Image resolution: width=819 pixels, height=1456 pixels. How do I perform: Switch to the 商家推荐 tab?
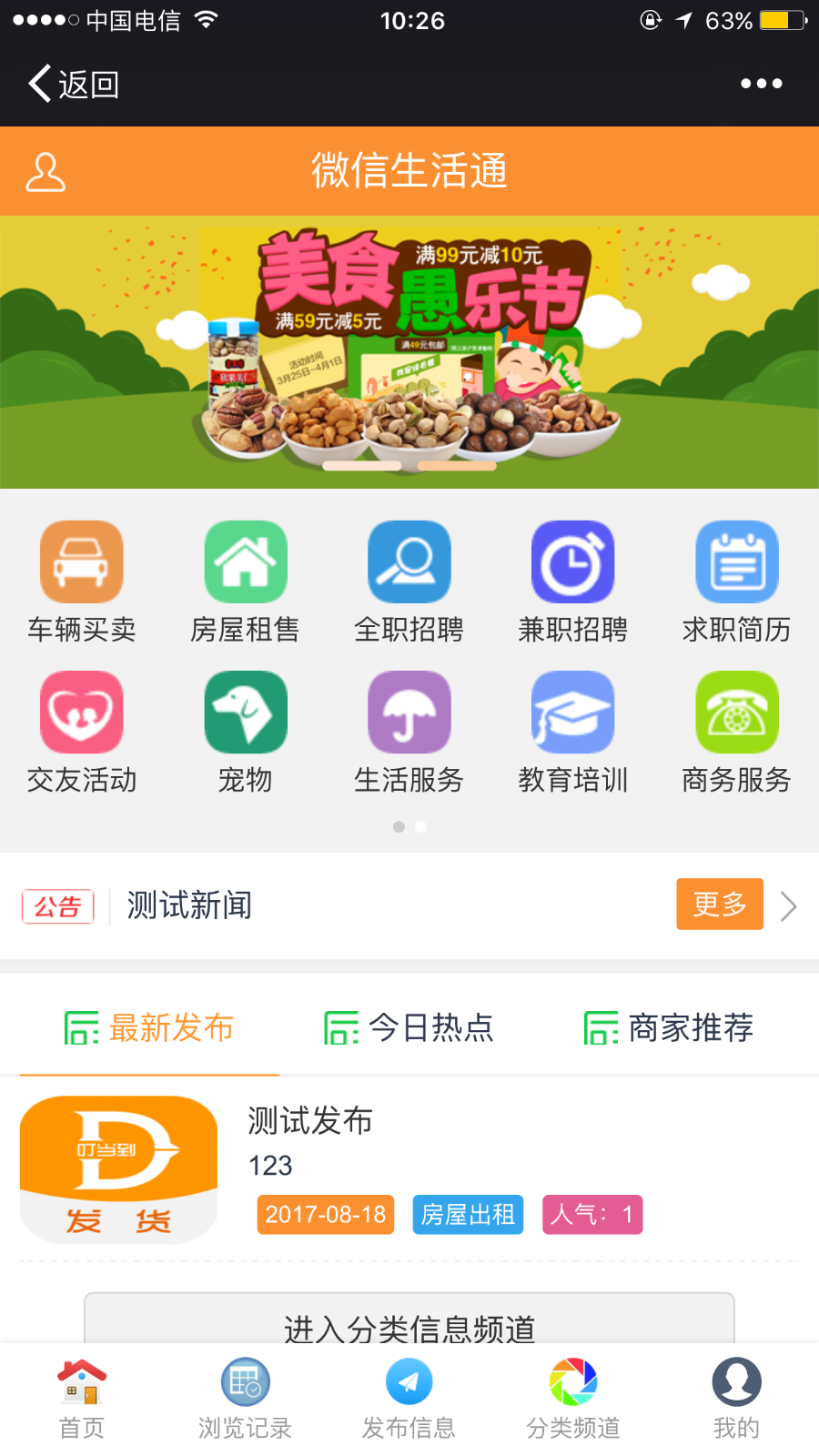669,1028
